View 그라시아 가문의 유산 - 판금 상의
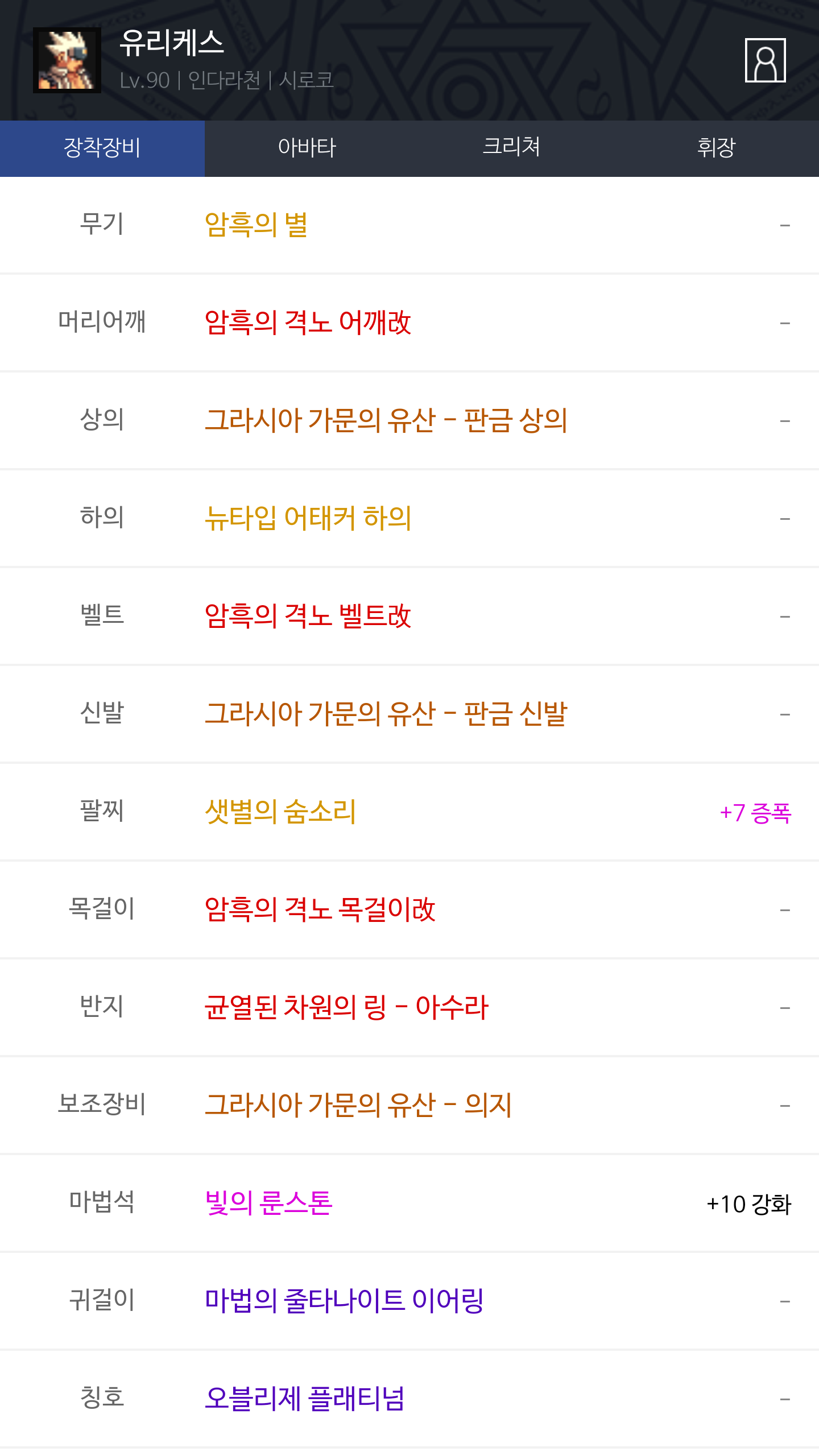This screenshot has width=819, height=1456. [x=386, y=420]
